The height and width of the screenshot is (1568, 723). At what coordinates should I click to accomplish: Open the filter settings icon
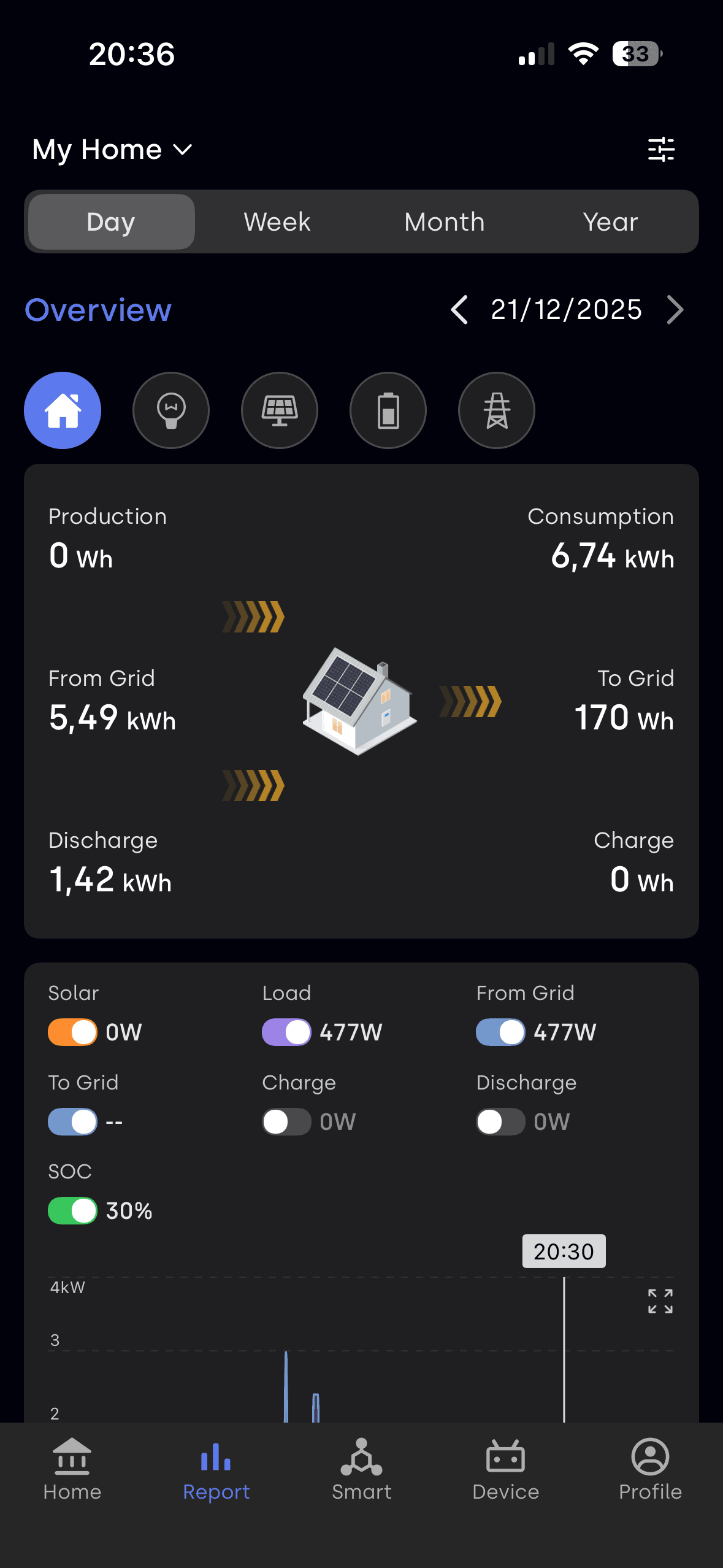coord(661,150)
